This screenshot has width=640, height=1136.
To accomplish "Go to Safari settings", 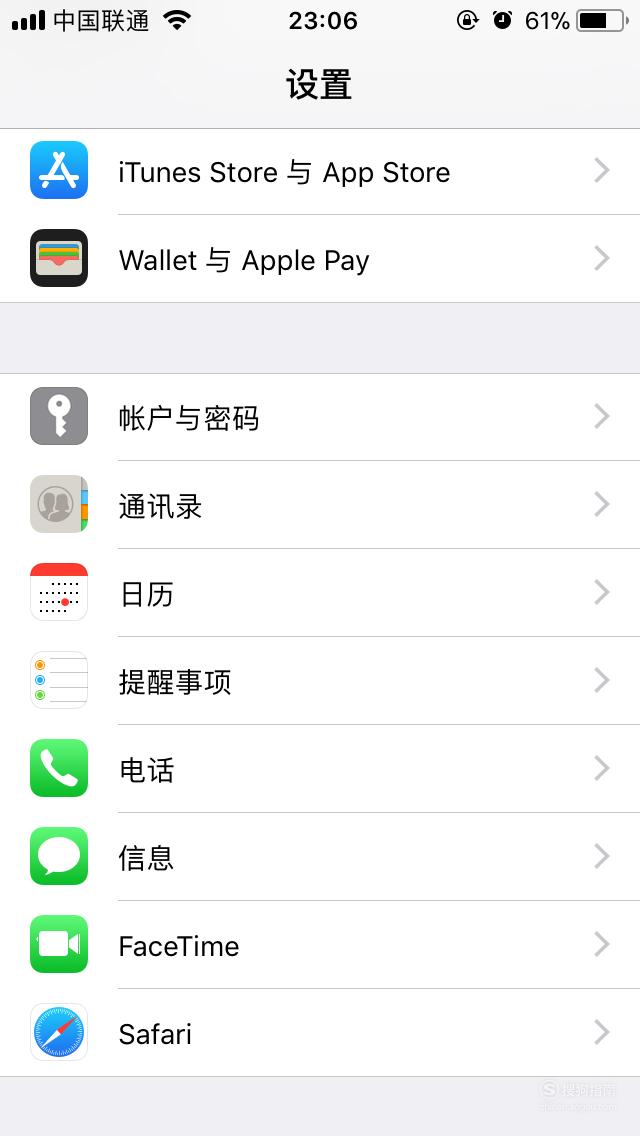I will tap(320, 1032).
